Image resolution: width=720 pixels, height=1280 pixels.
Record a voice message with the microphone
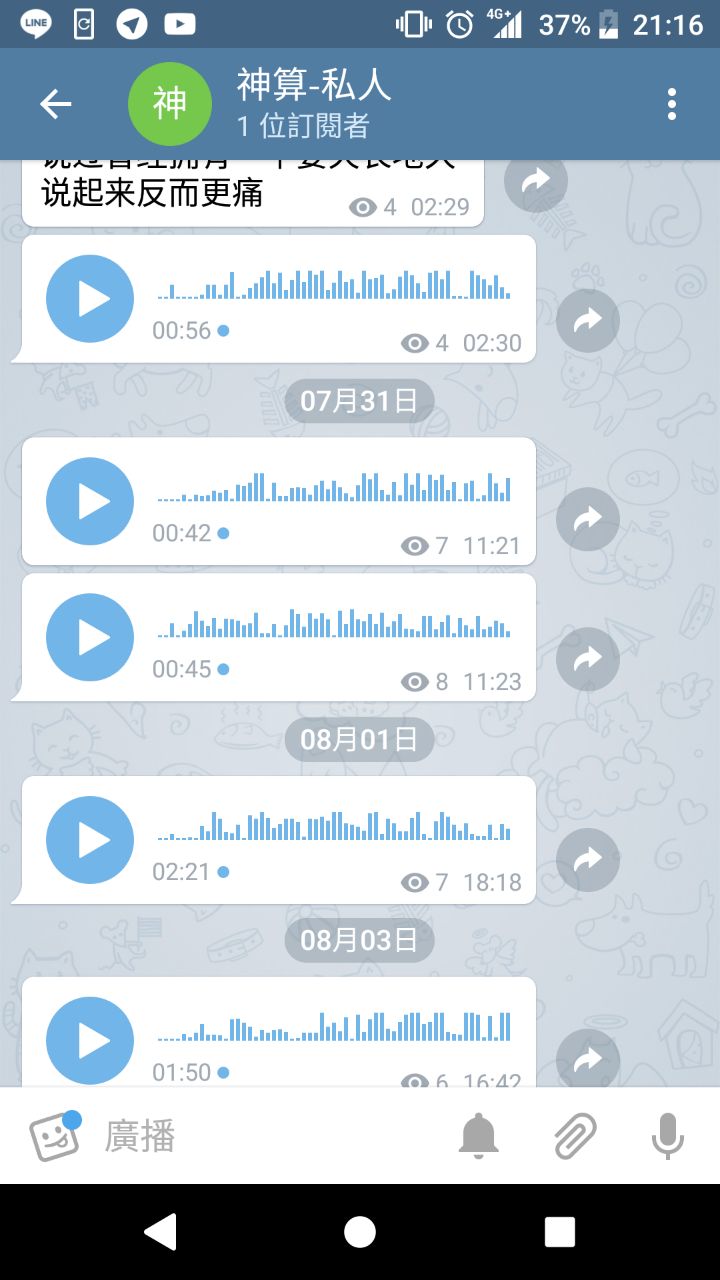[667, 1136]
